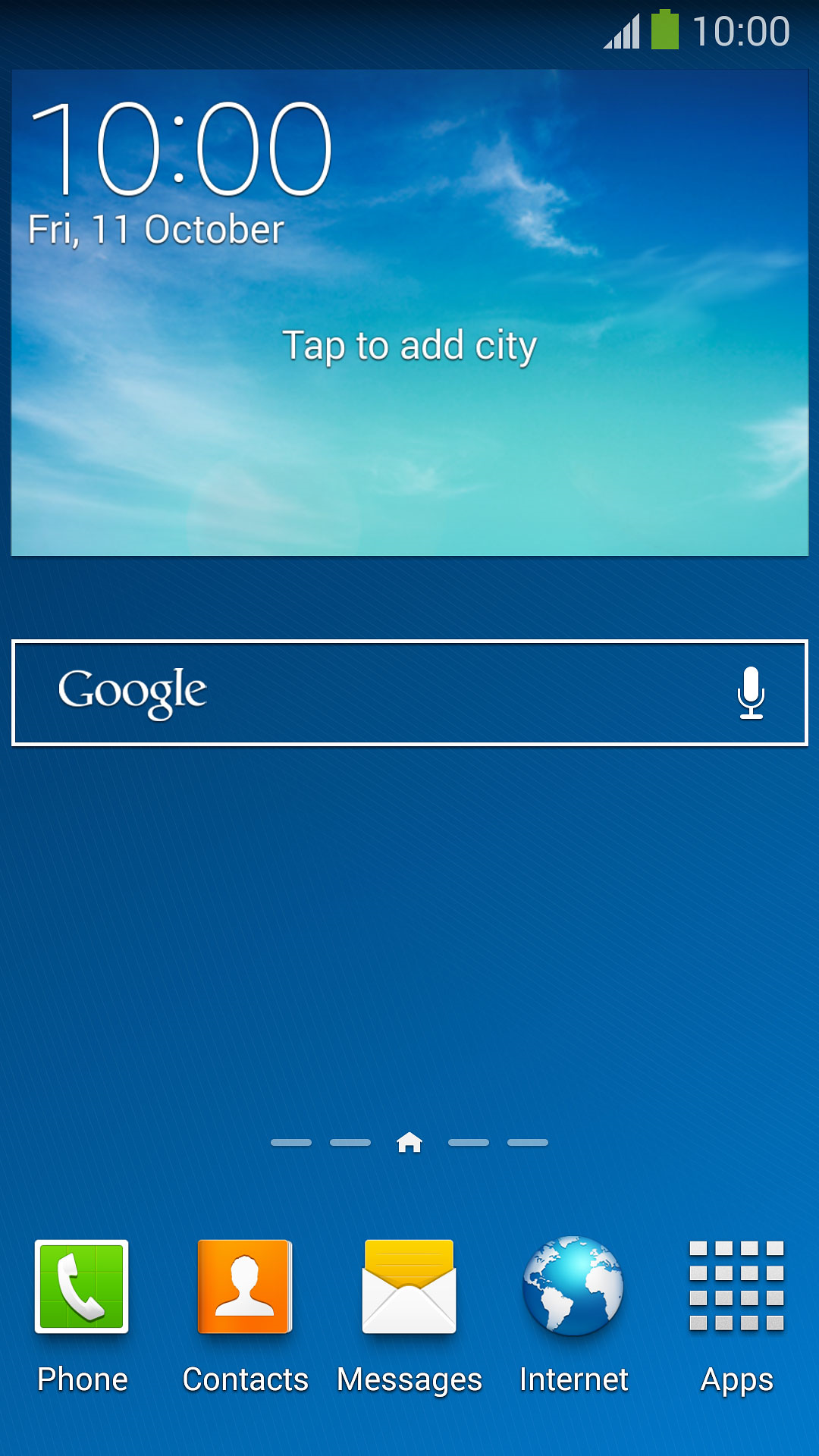Tap the second page indicator dash
Image resolution: width=819 pixels, height=1456 pixels.
348,1143
